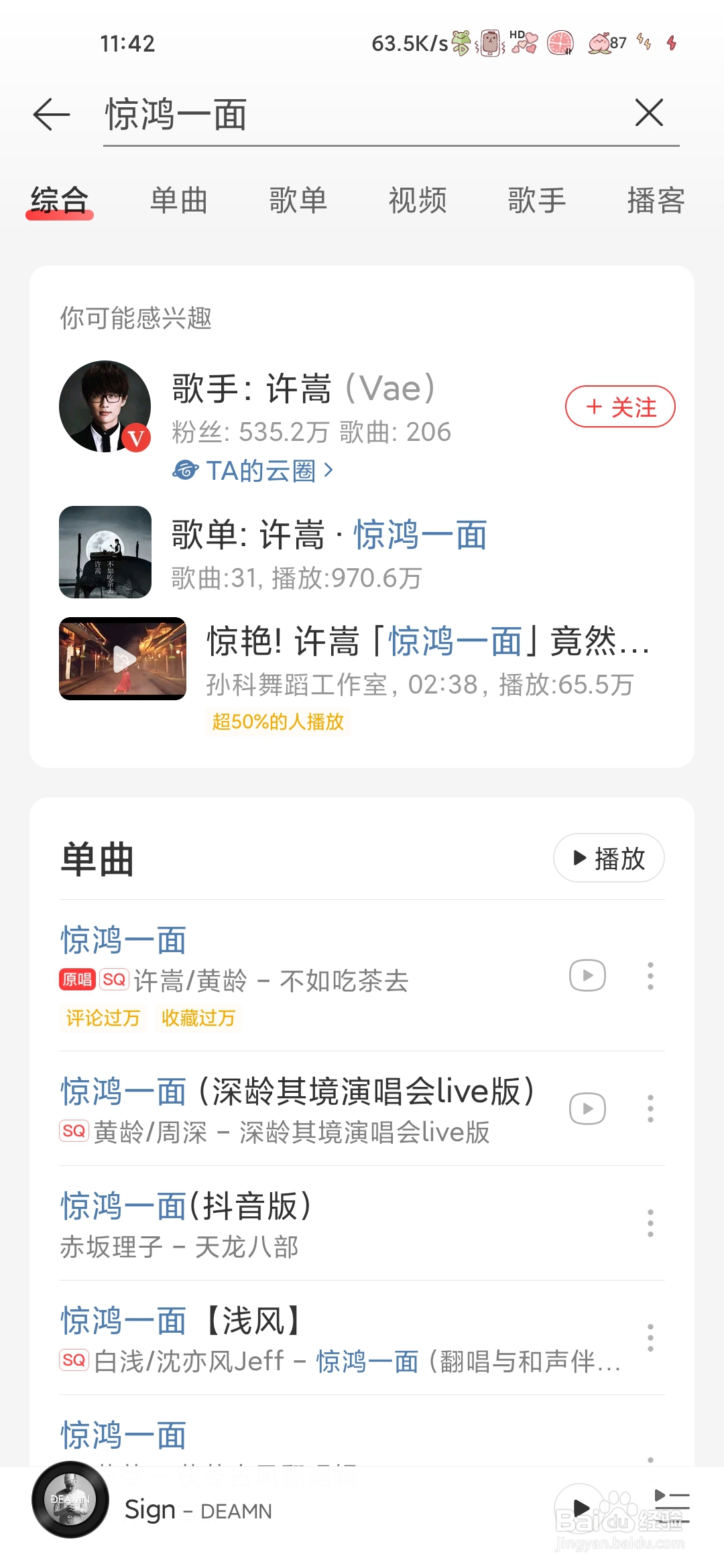Open playlist 许嵩 · 惊鸿一面
Viewport: 724px width, 1568px height.
click(x=328, y=551)
